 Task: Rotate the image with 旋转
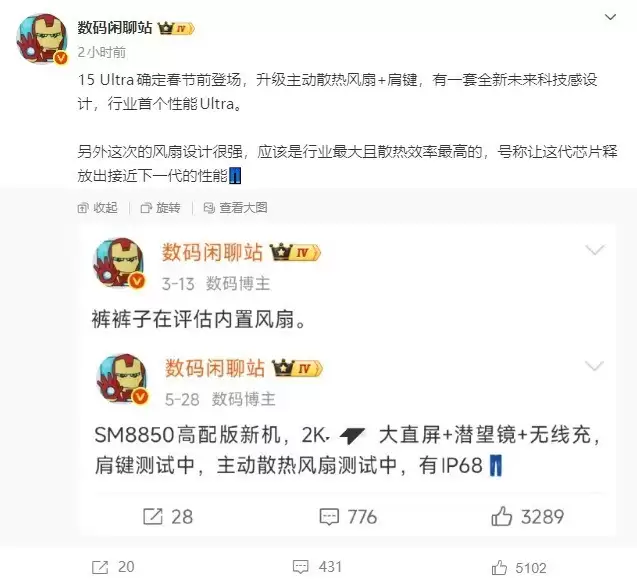(x=161, y=208)
